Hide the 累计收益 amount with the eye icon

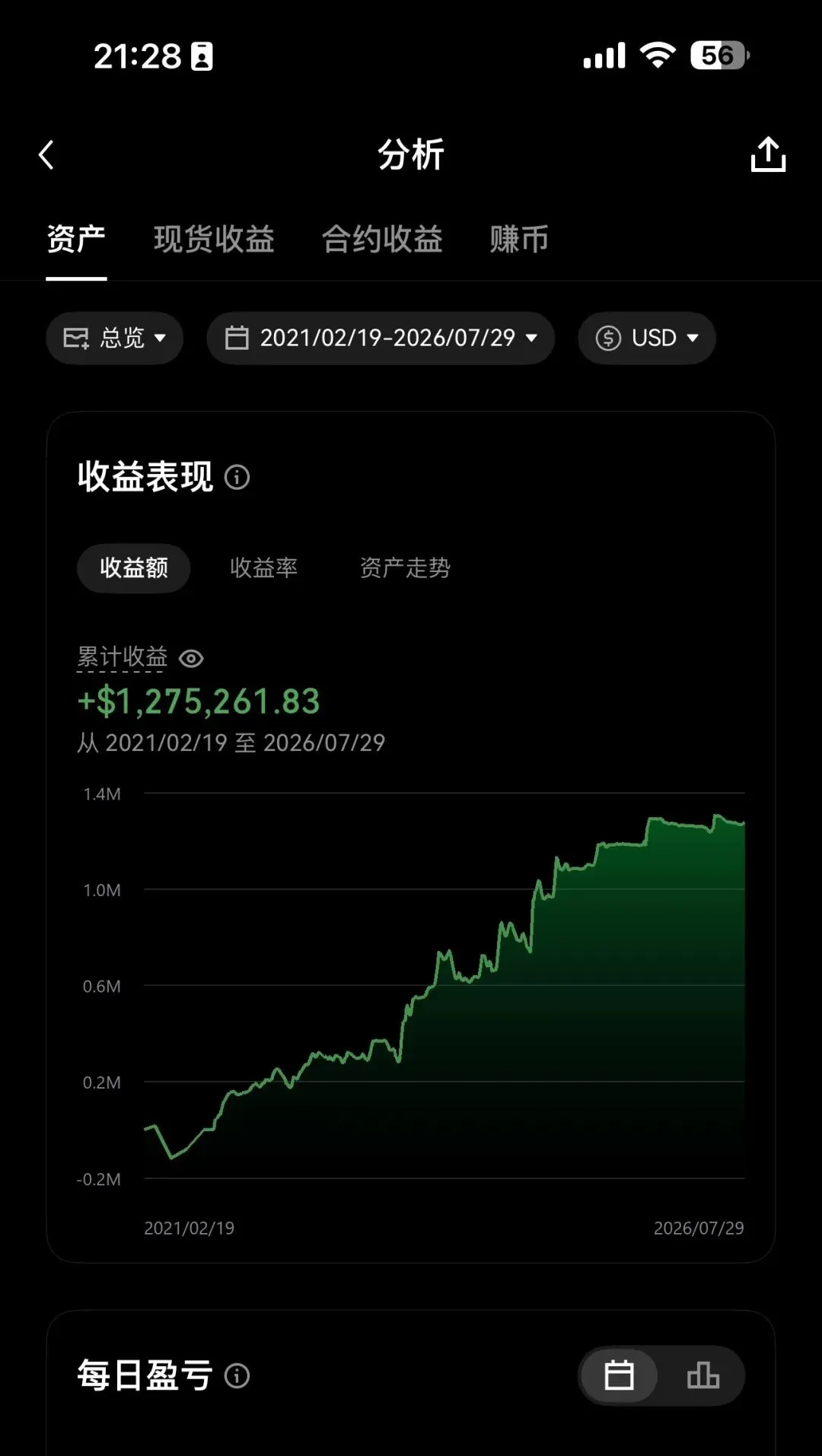point(191,658)
